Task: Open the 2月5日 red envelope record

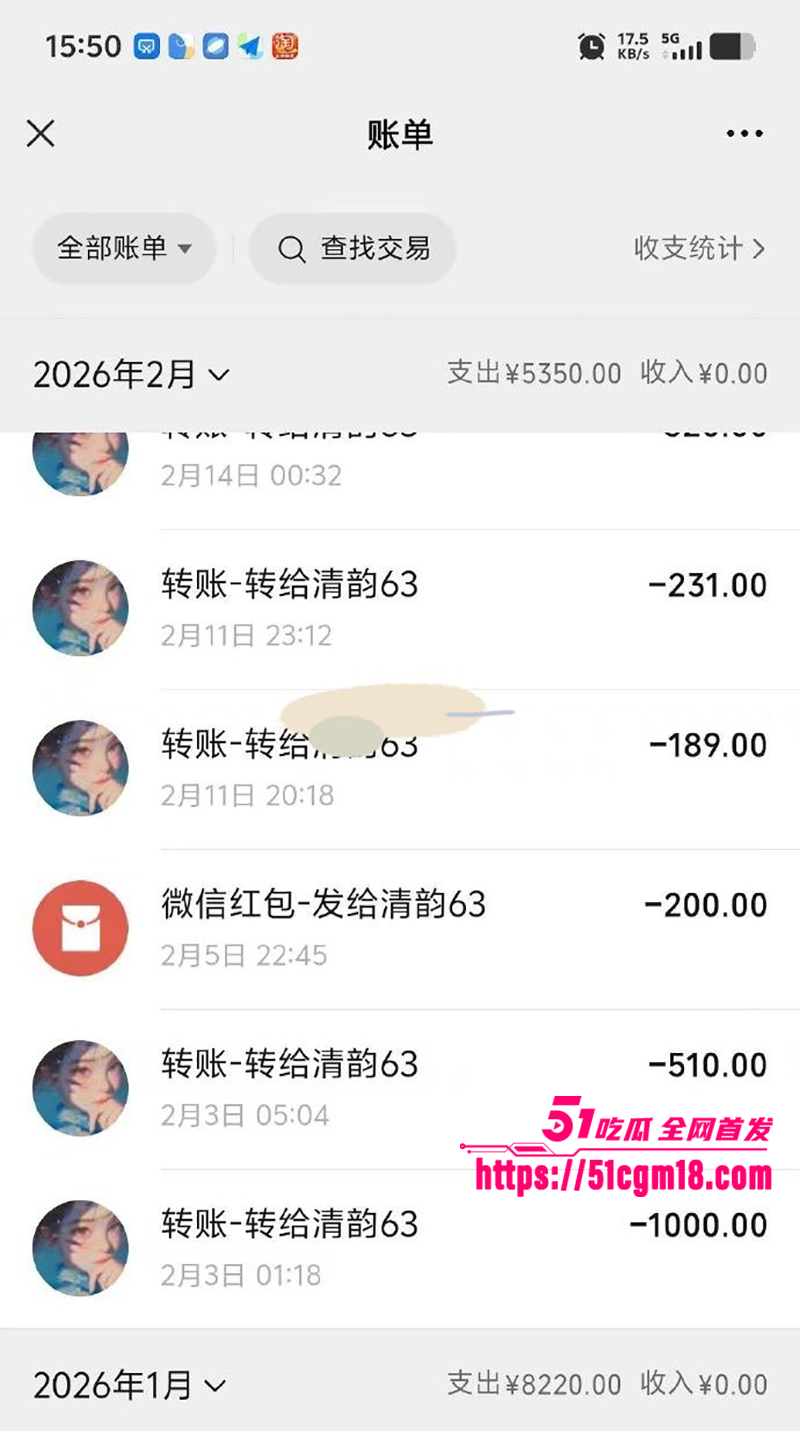Action: (400, 925)
